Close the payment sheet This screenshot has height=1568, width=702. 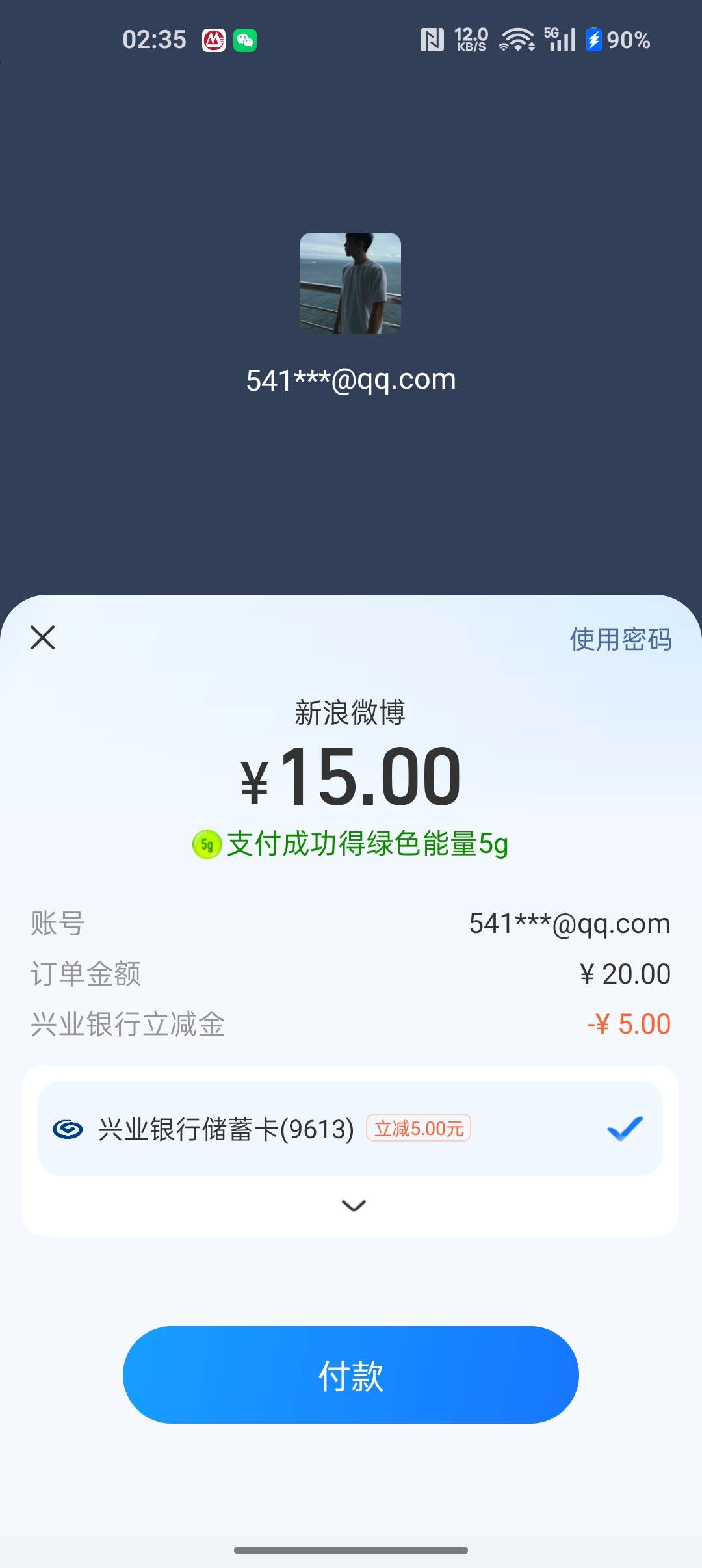click(43, 638)
